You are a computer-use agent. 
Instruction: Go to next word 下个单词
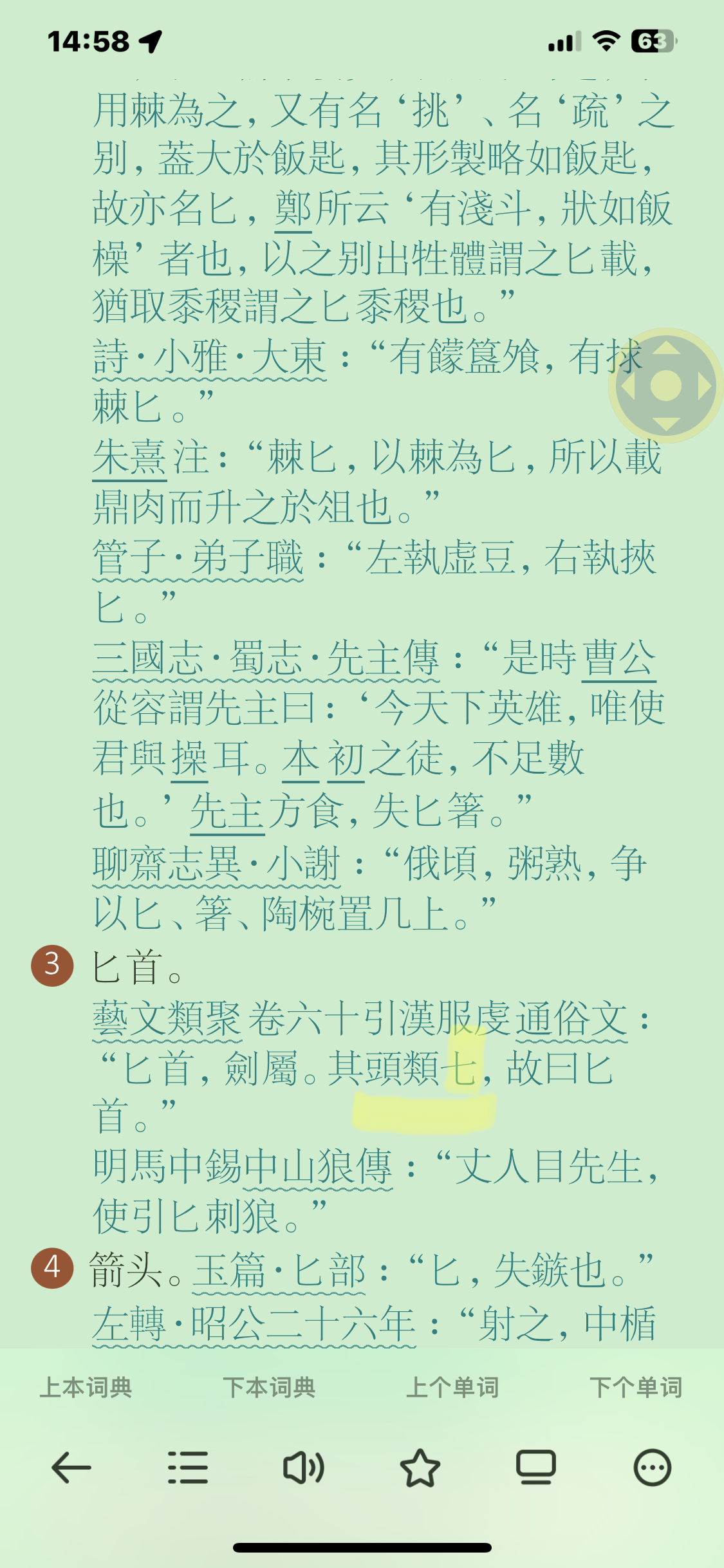[636, 1388]
